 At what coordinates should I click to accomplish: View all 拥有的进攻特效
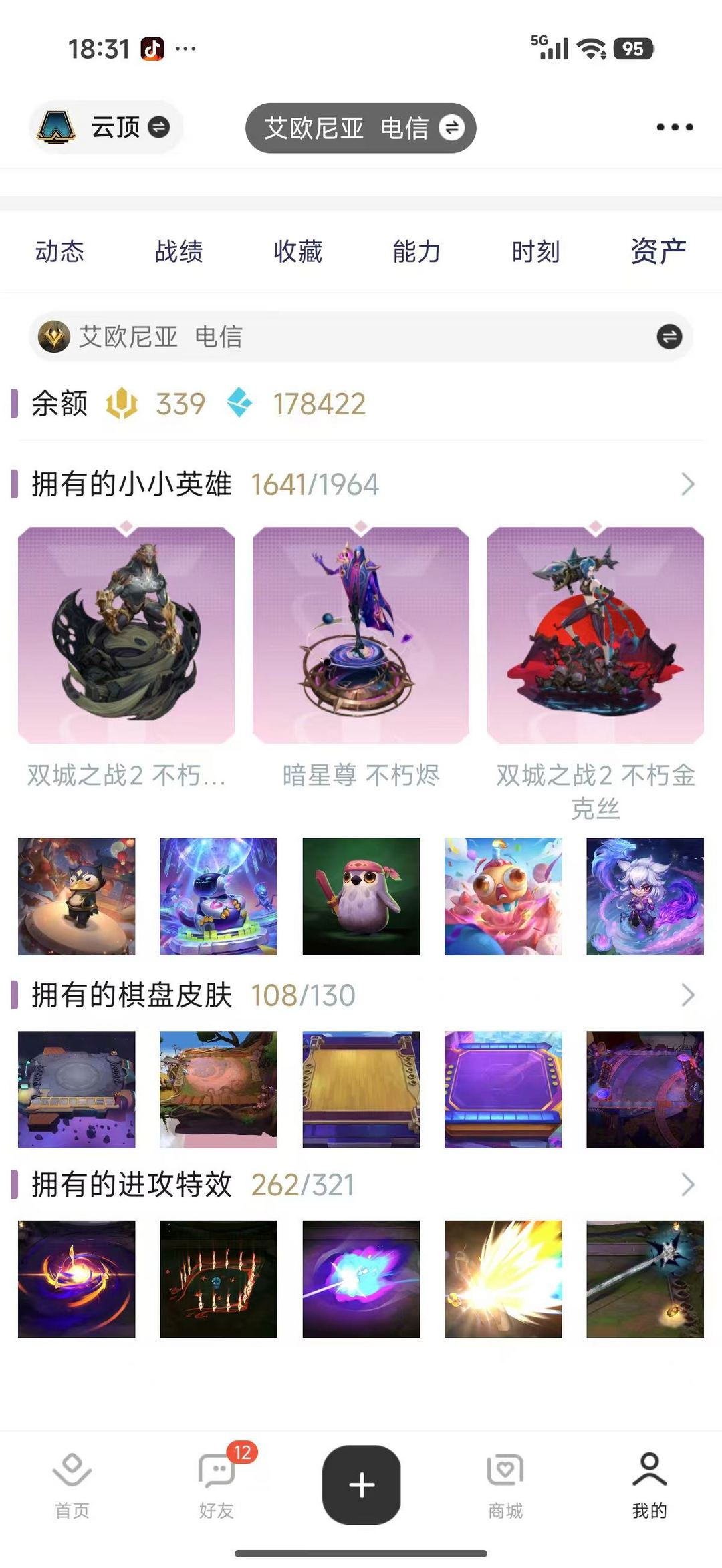(687, 1185)
